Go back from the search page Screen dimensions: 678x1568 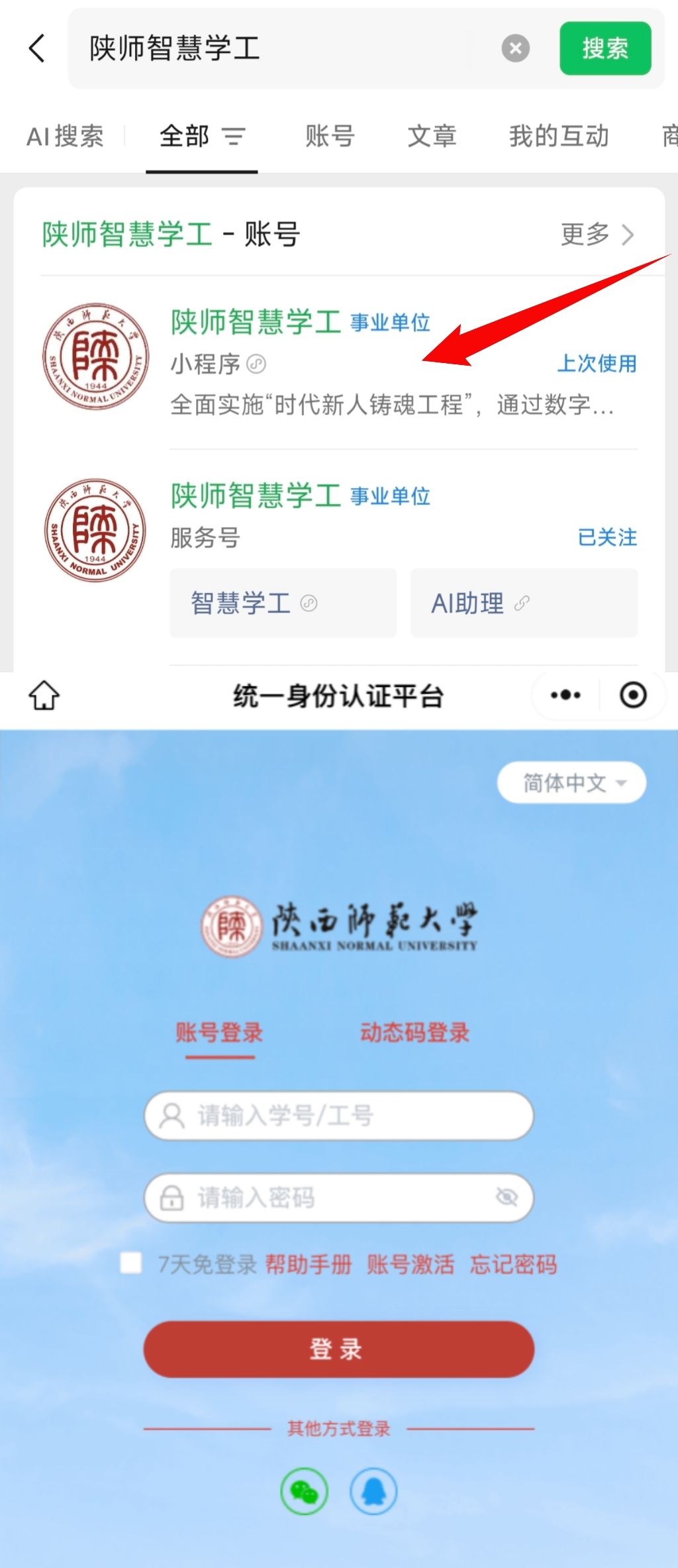click(37, 48)
